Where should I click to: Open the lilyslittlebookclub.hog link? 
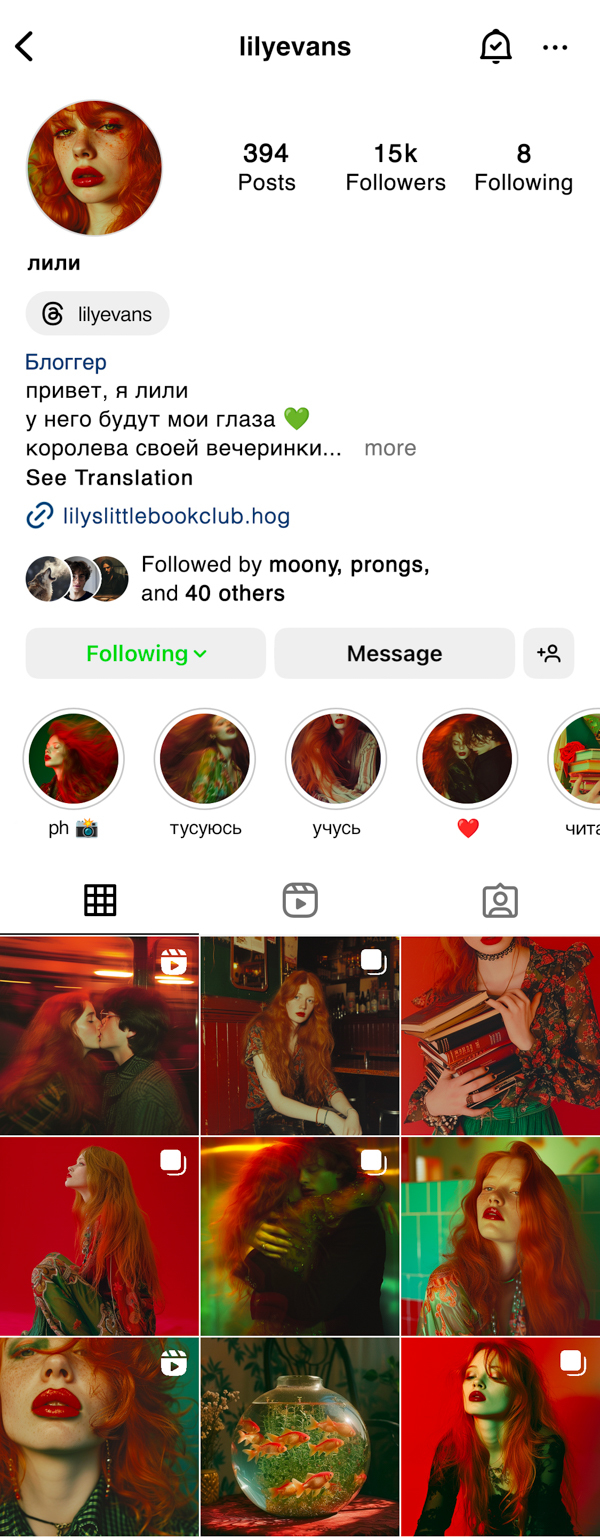(x=175, y=517)
